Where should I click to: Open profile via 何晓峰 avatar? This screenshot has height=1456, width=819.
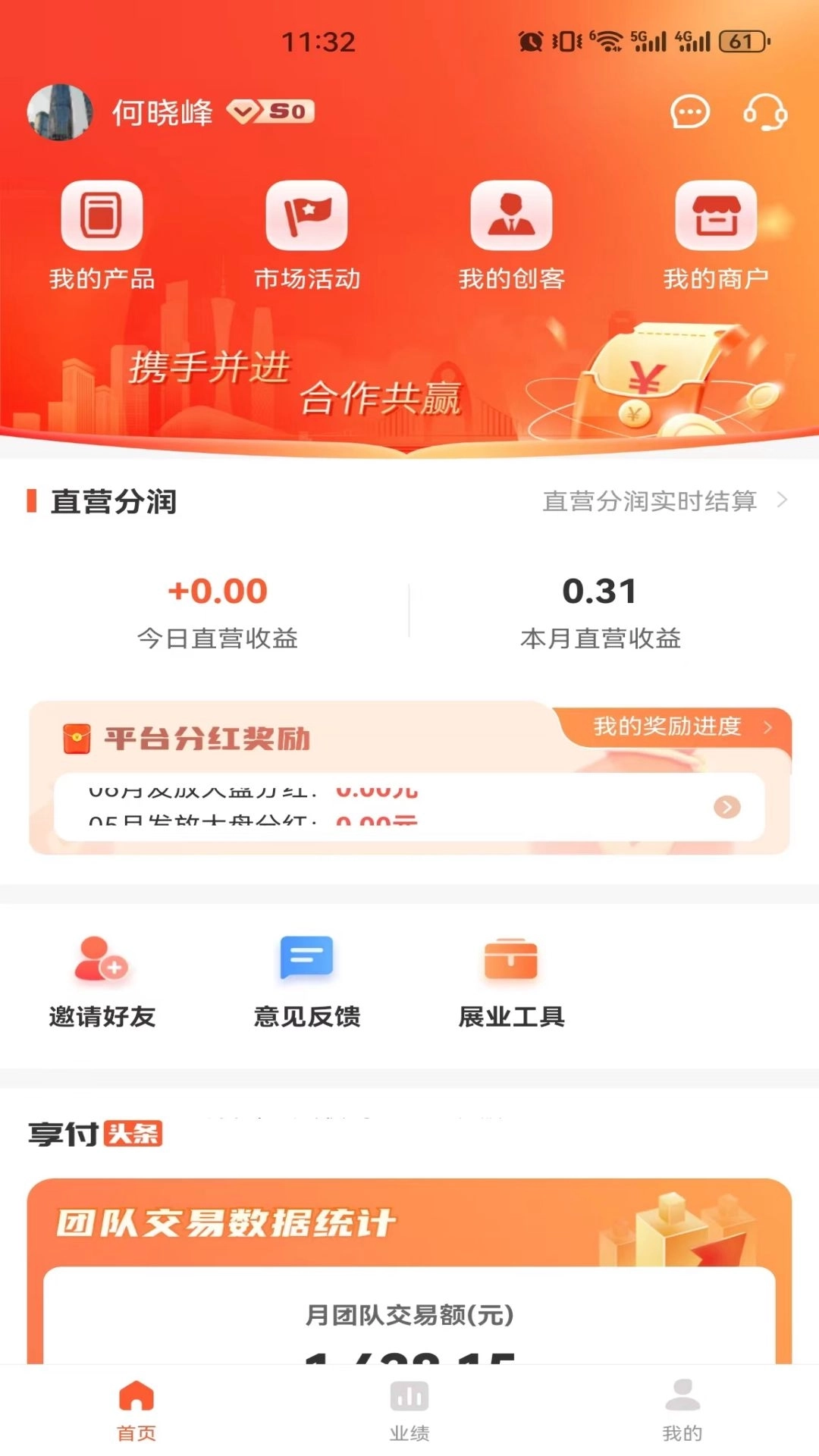(x=58, y=111)
